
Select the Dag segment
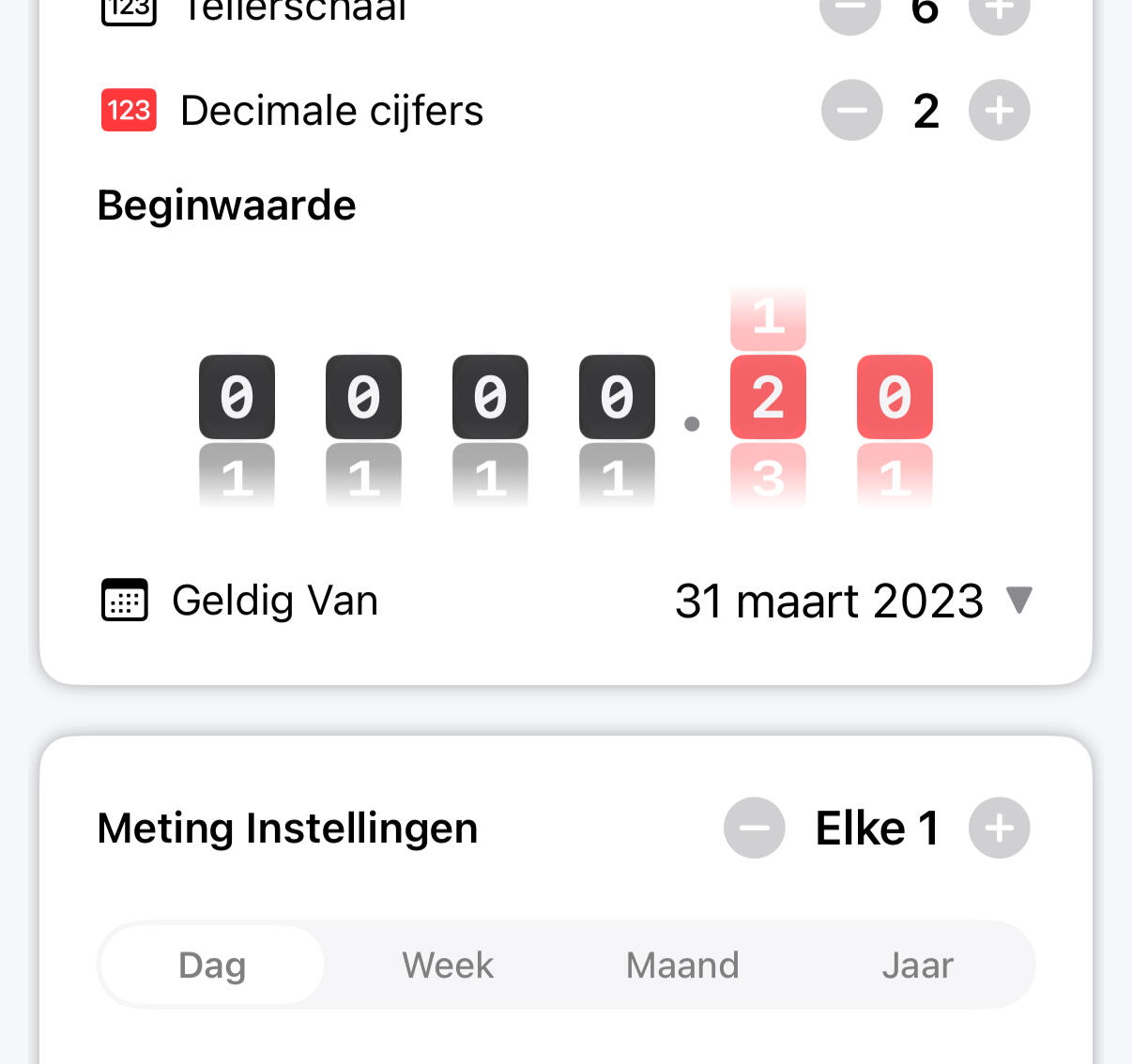click(212, 965)
